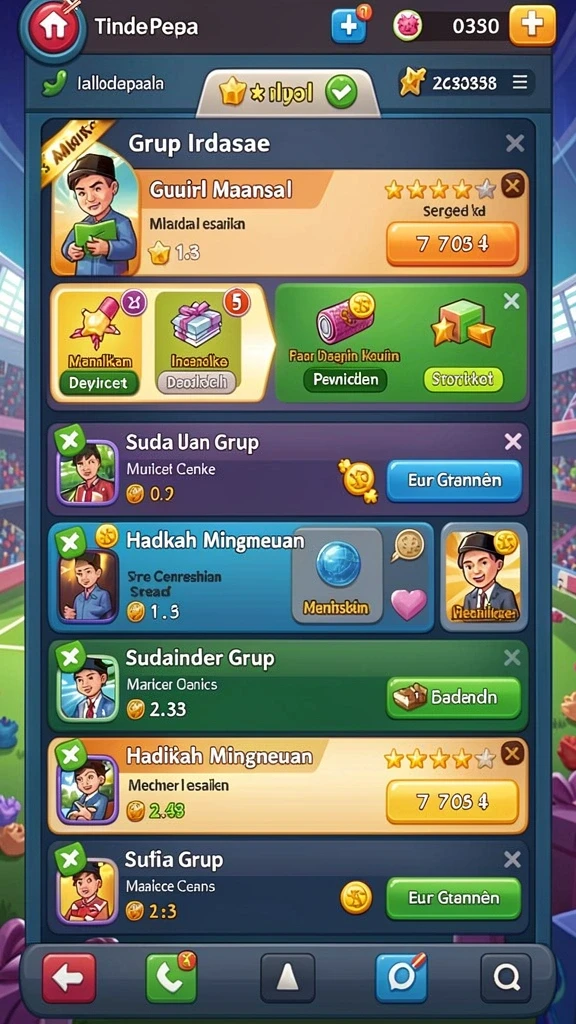Tap the Storikkot button
This screenshot has height=1024, width=576.
[x=464, y=379]
